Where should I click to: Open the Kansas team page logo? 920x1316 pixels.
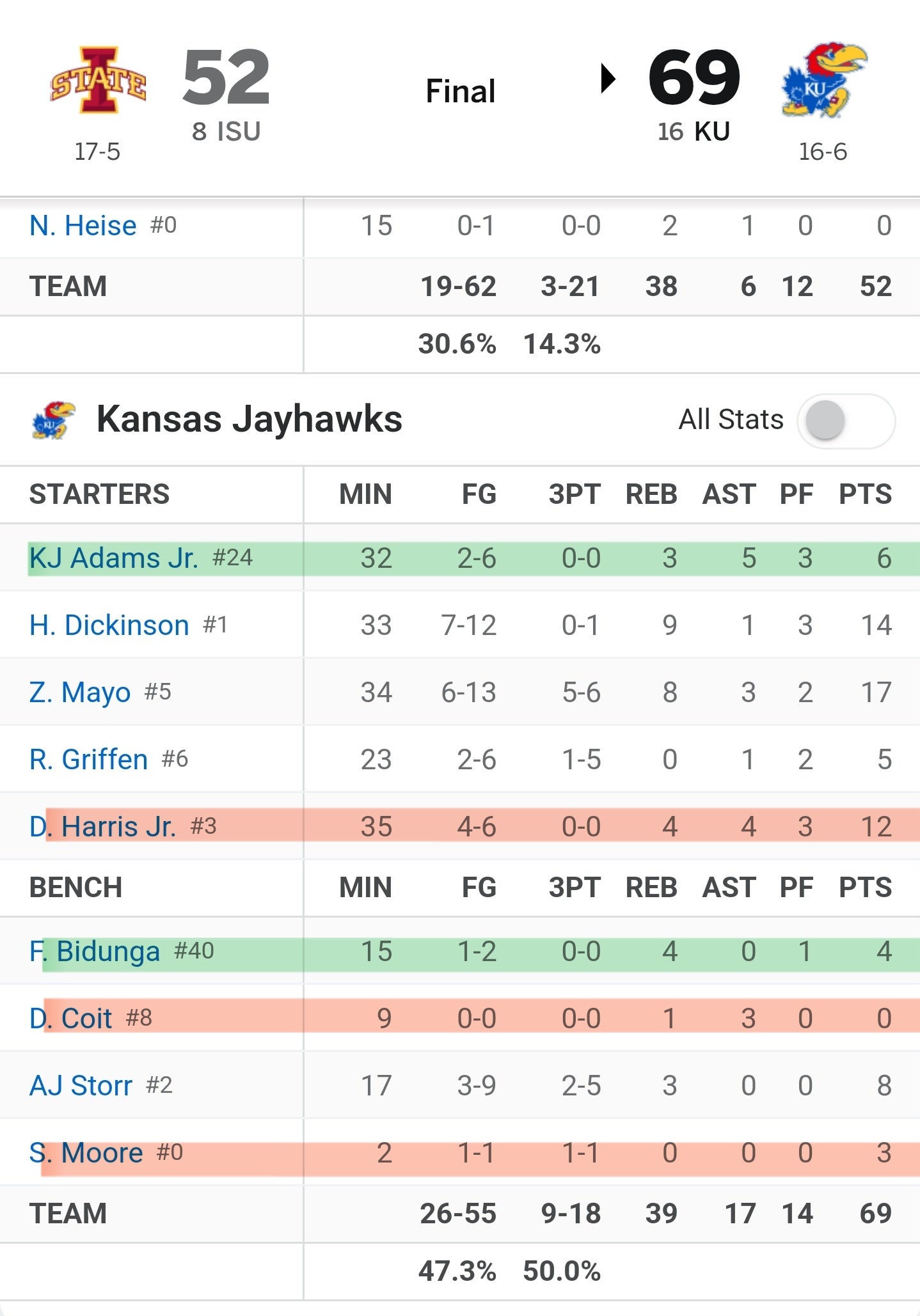[x=823, y=80]
